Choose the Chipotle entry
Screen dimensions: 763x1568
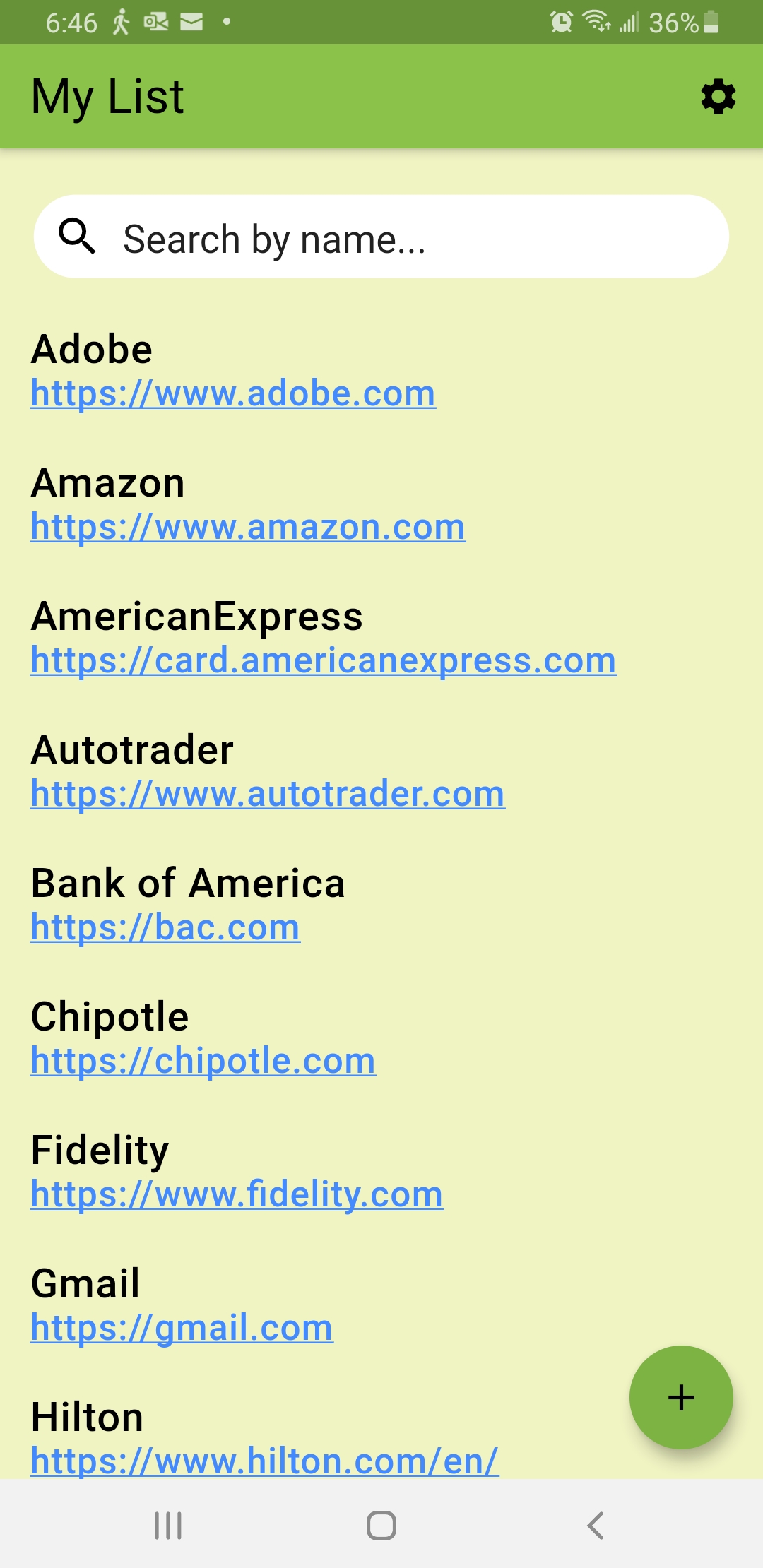click(x=110, y=1017)
